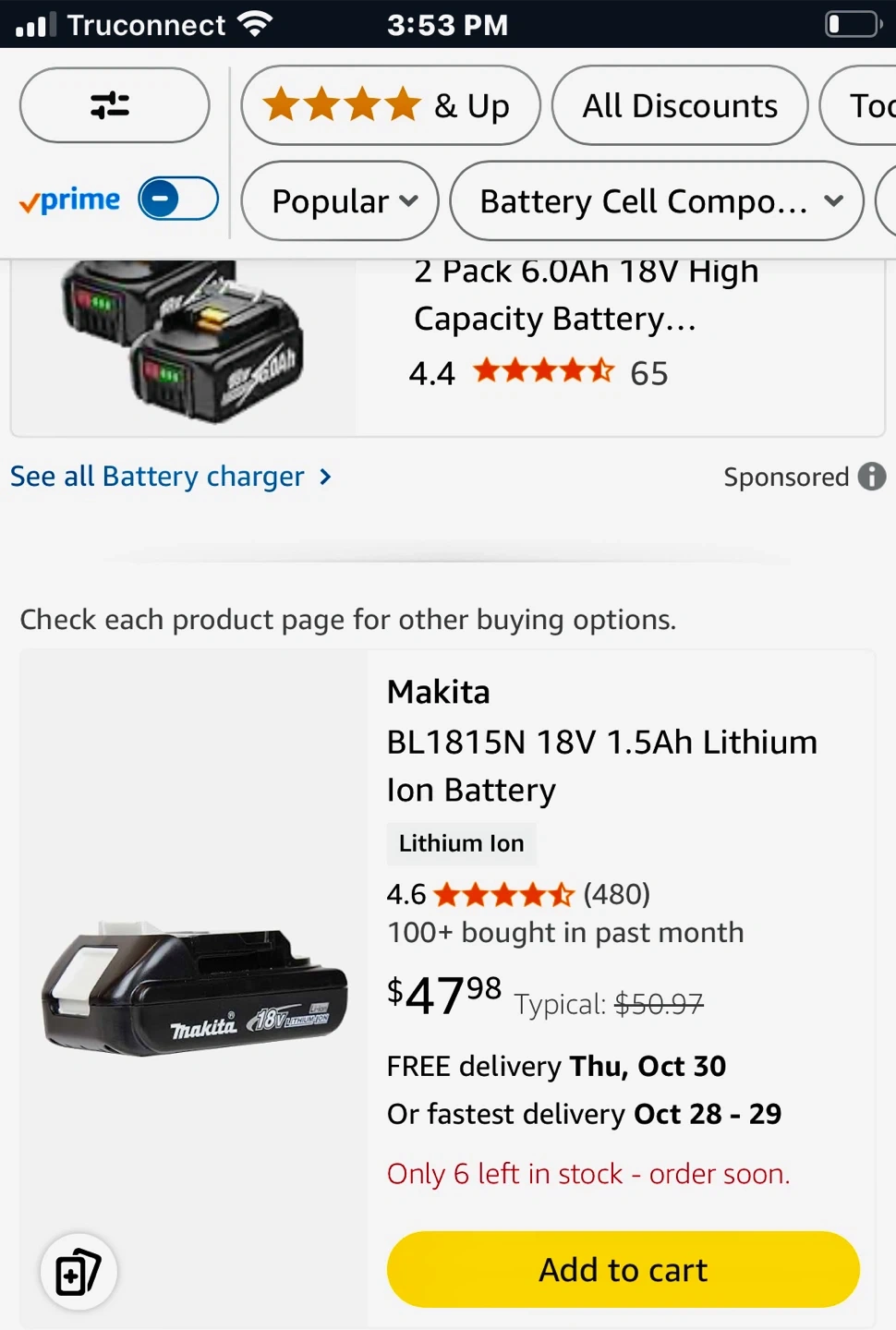896x1330 pixels.
Task: Select the All Discounts chip
Action: (x=679, y=105)
